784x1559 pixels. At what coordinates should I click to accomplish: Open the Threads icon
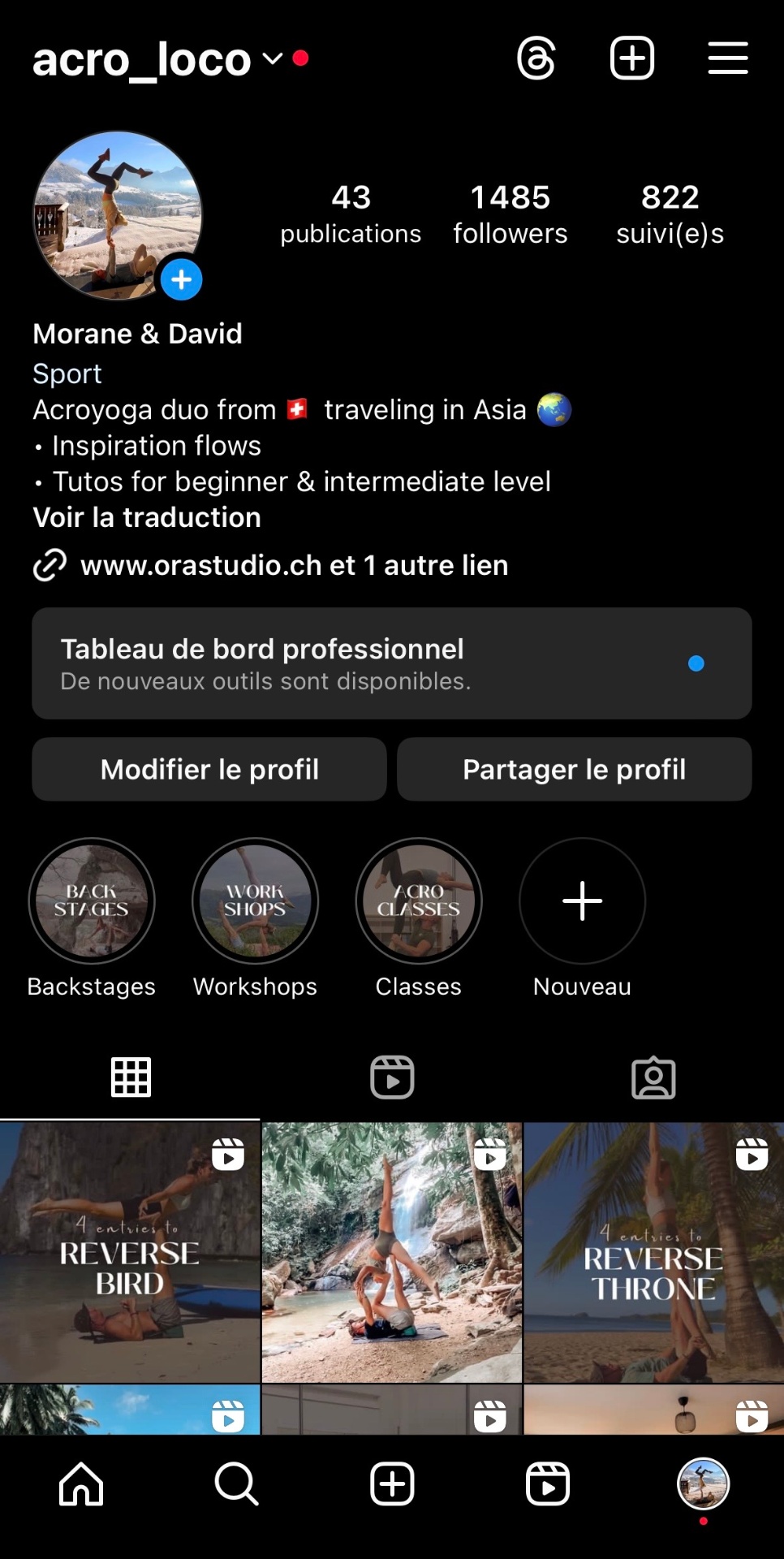click(536, 58)
